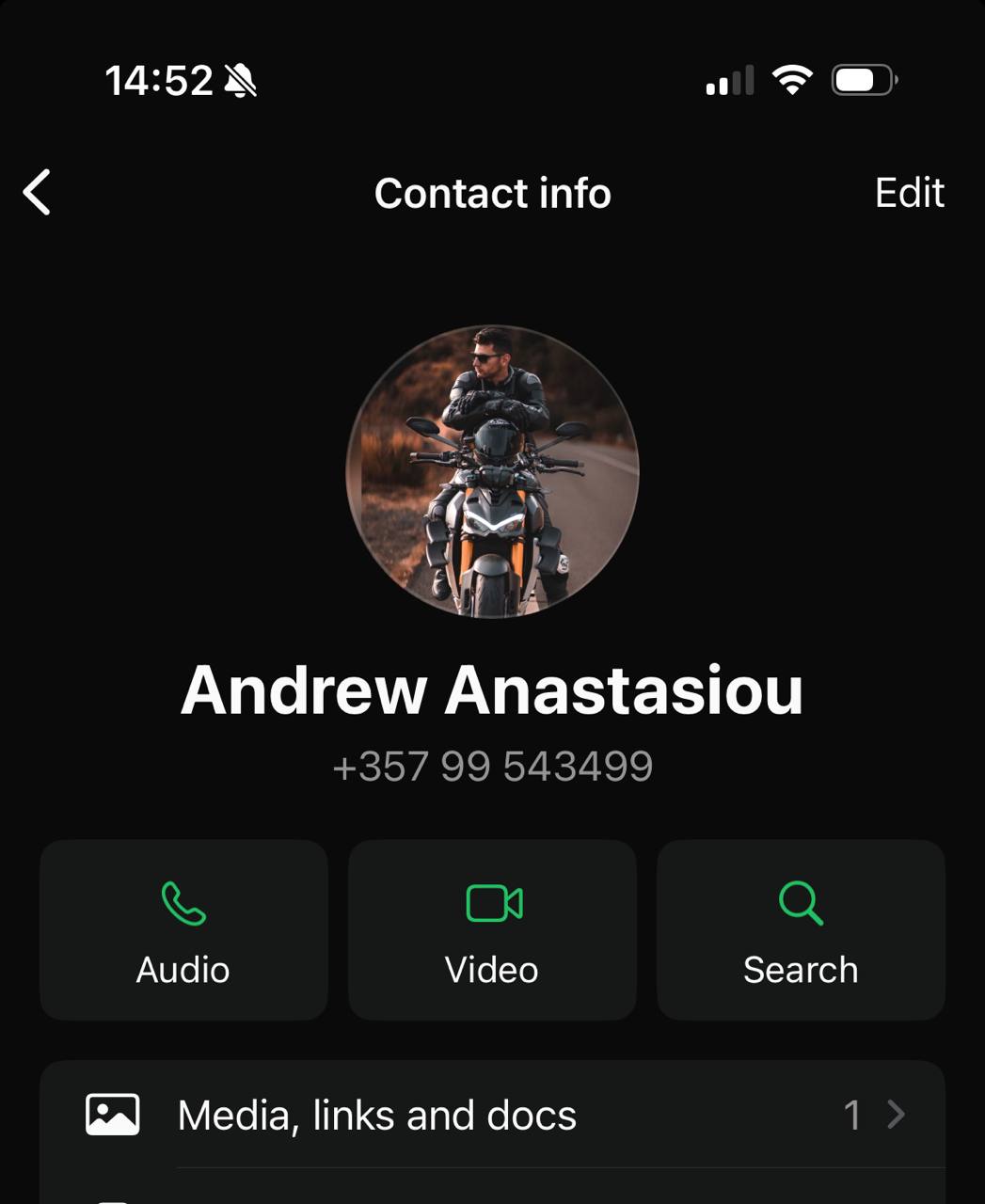Screen dimensions: 985x1204
Task: Start a video call with Andrew
Action: 492,929
